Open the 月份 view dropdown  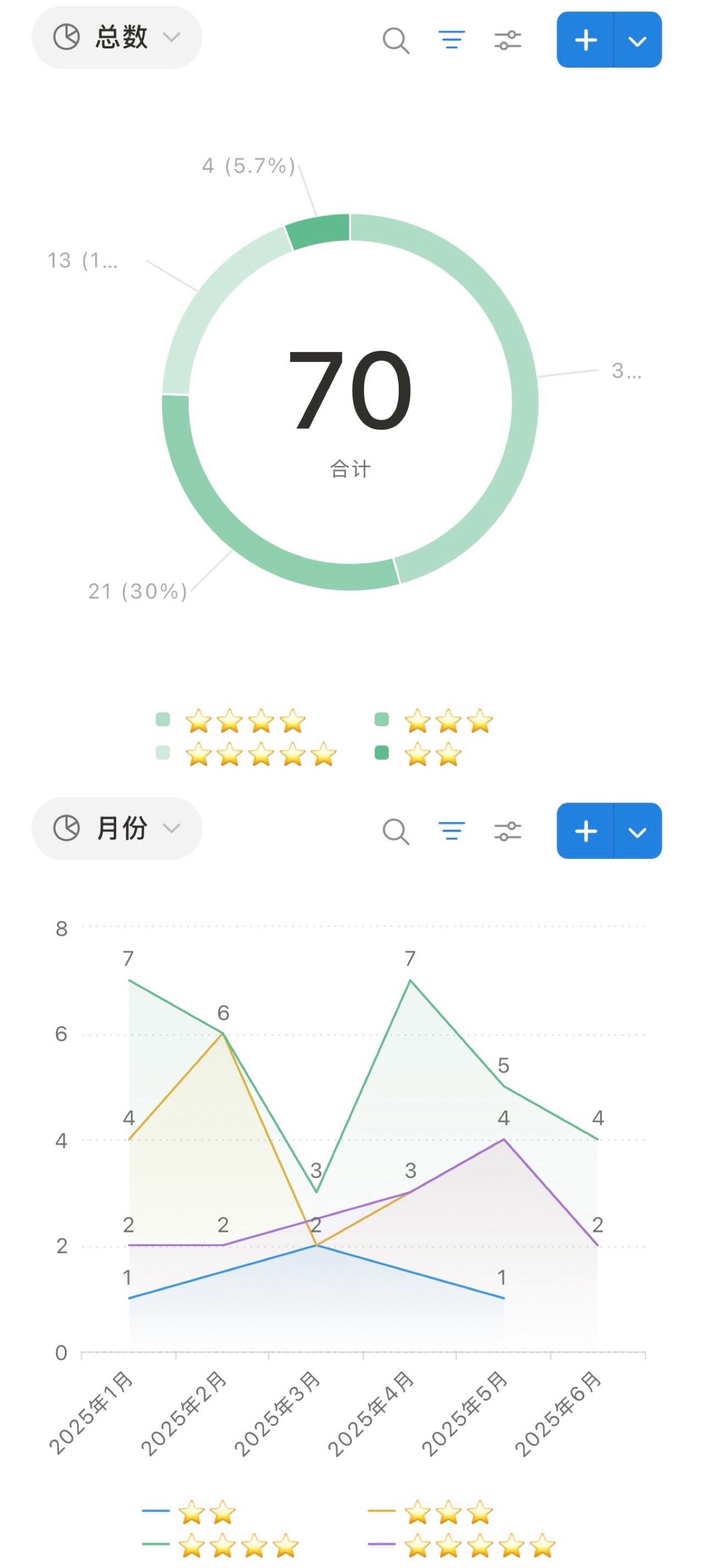pos(116,829)
